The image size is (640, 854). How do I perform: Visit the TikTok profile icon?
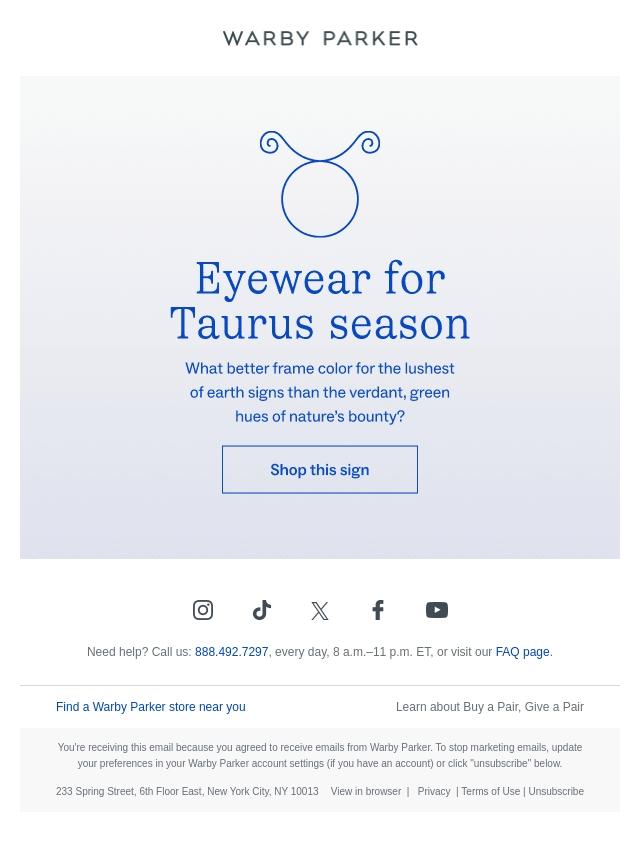point(262,610)
